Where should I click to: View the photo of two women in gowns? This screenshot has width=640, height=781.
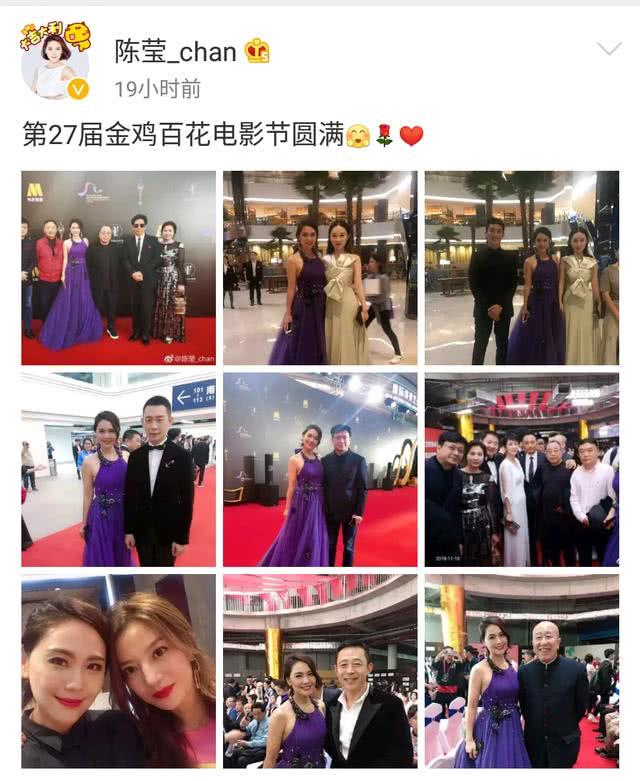pos(320,268)
